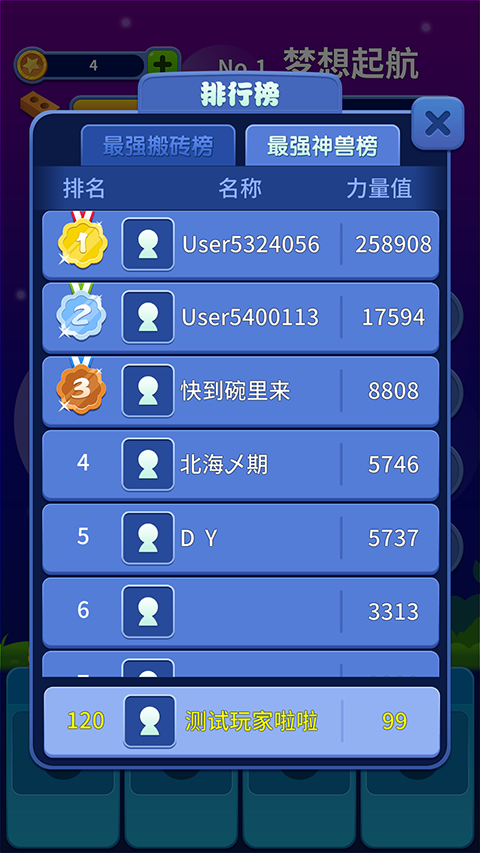Tap my rank row 测试玩家啦啦

click(242, 722)
